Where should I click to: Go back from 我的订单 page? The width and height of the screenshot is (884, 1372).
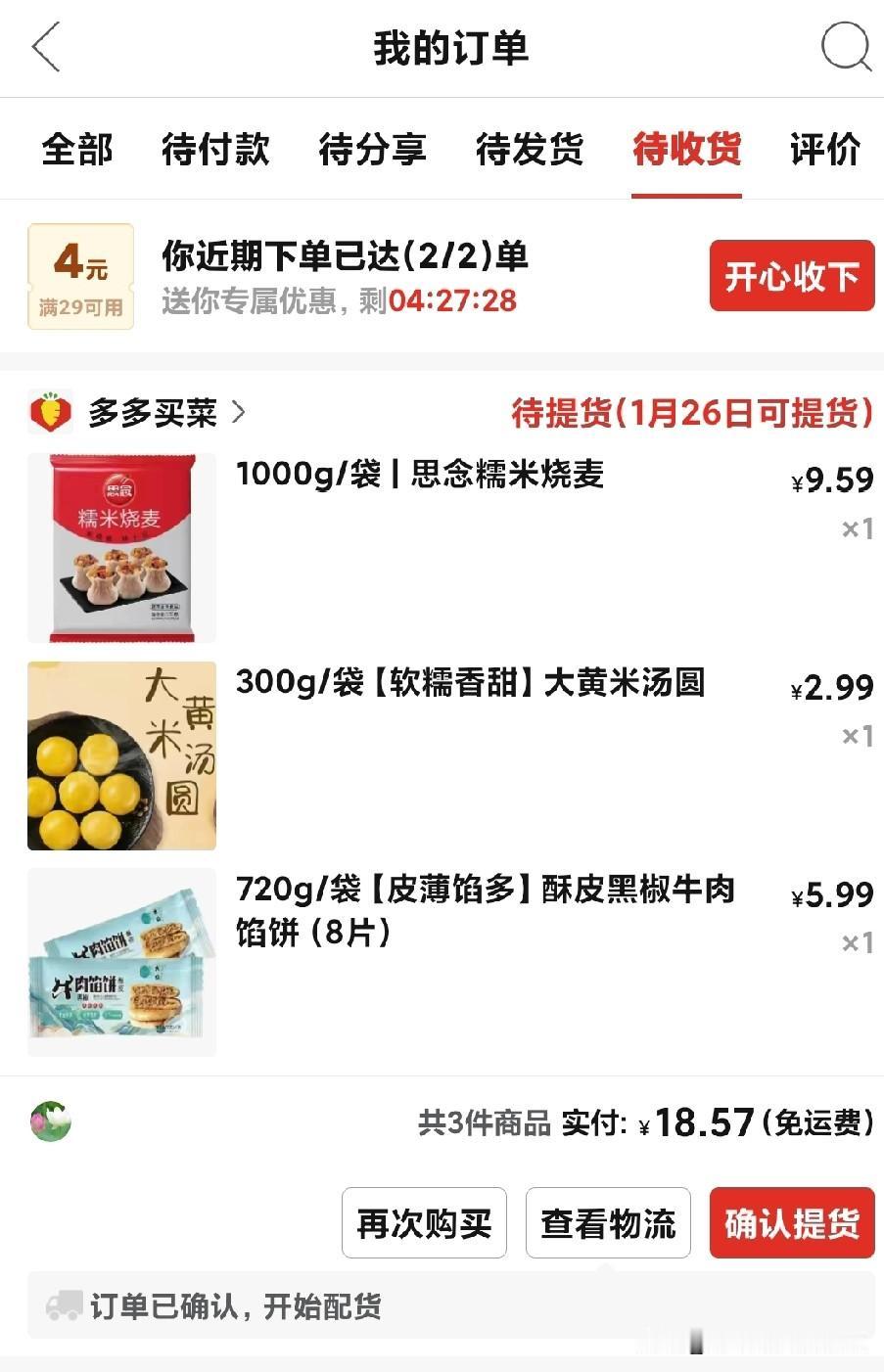click(46, 48)
